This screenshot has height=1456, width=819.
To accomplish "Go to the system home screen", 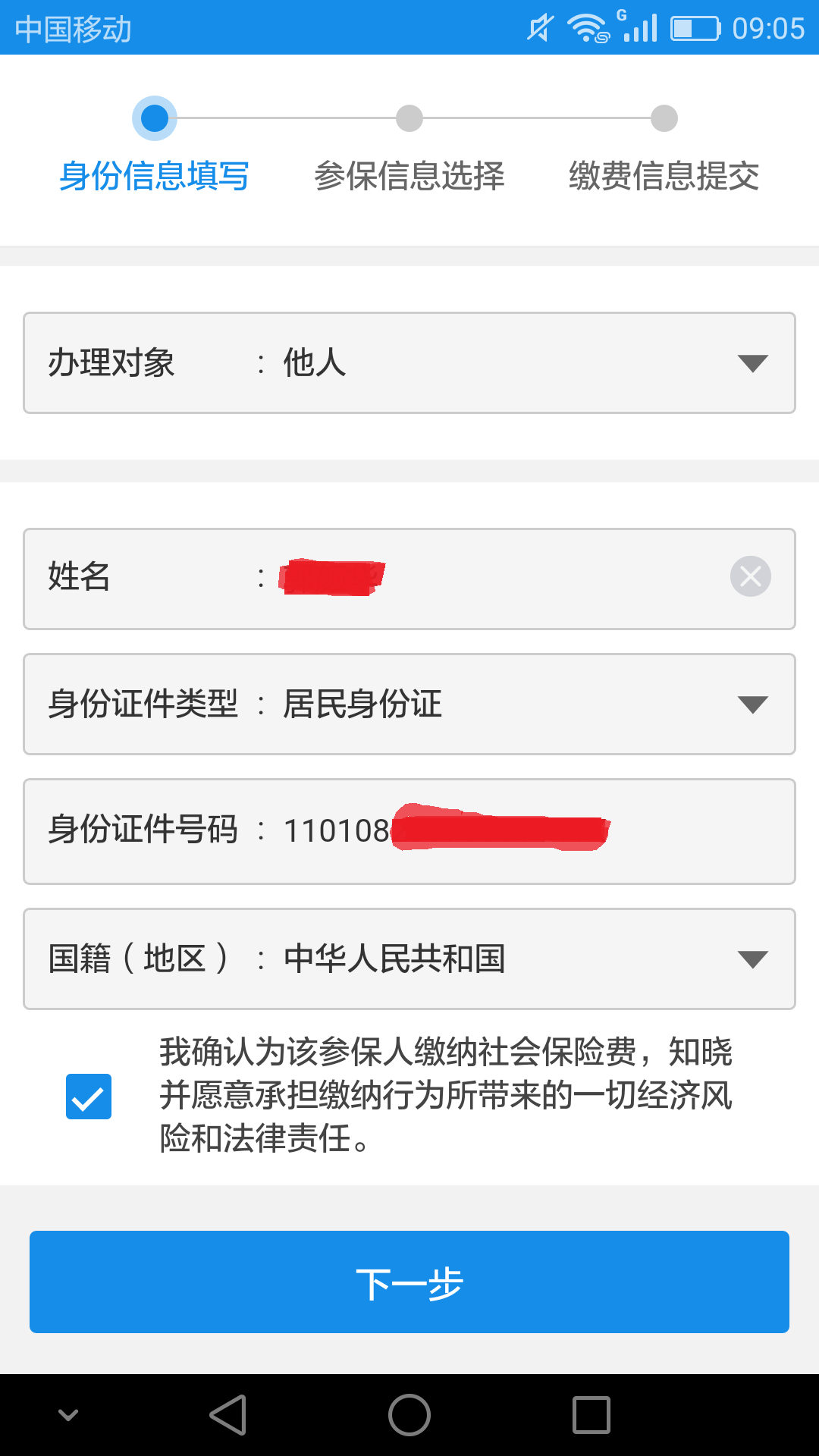I will tap(409, 1415).
